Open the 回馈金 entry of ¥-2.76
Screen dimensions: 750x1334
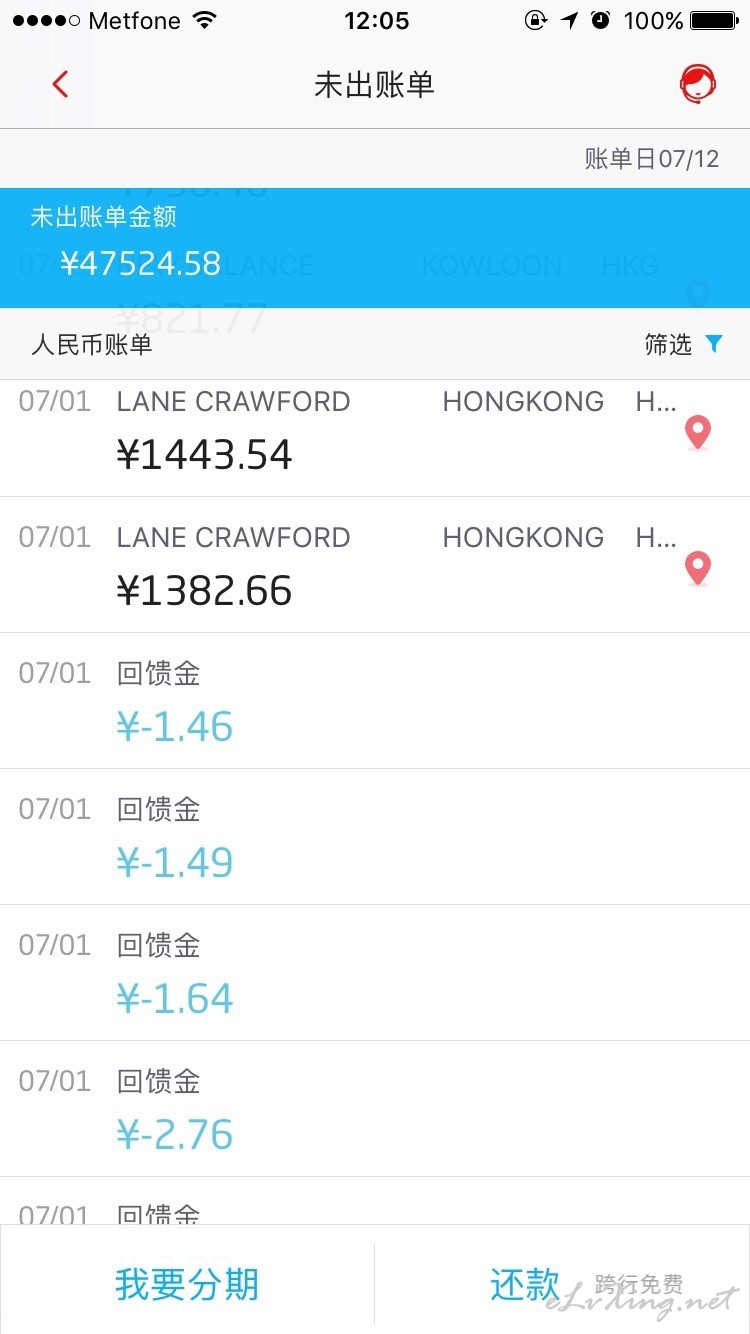point(375,1109)
